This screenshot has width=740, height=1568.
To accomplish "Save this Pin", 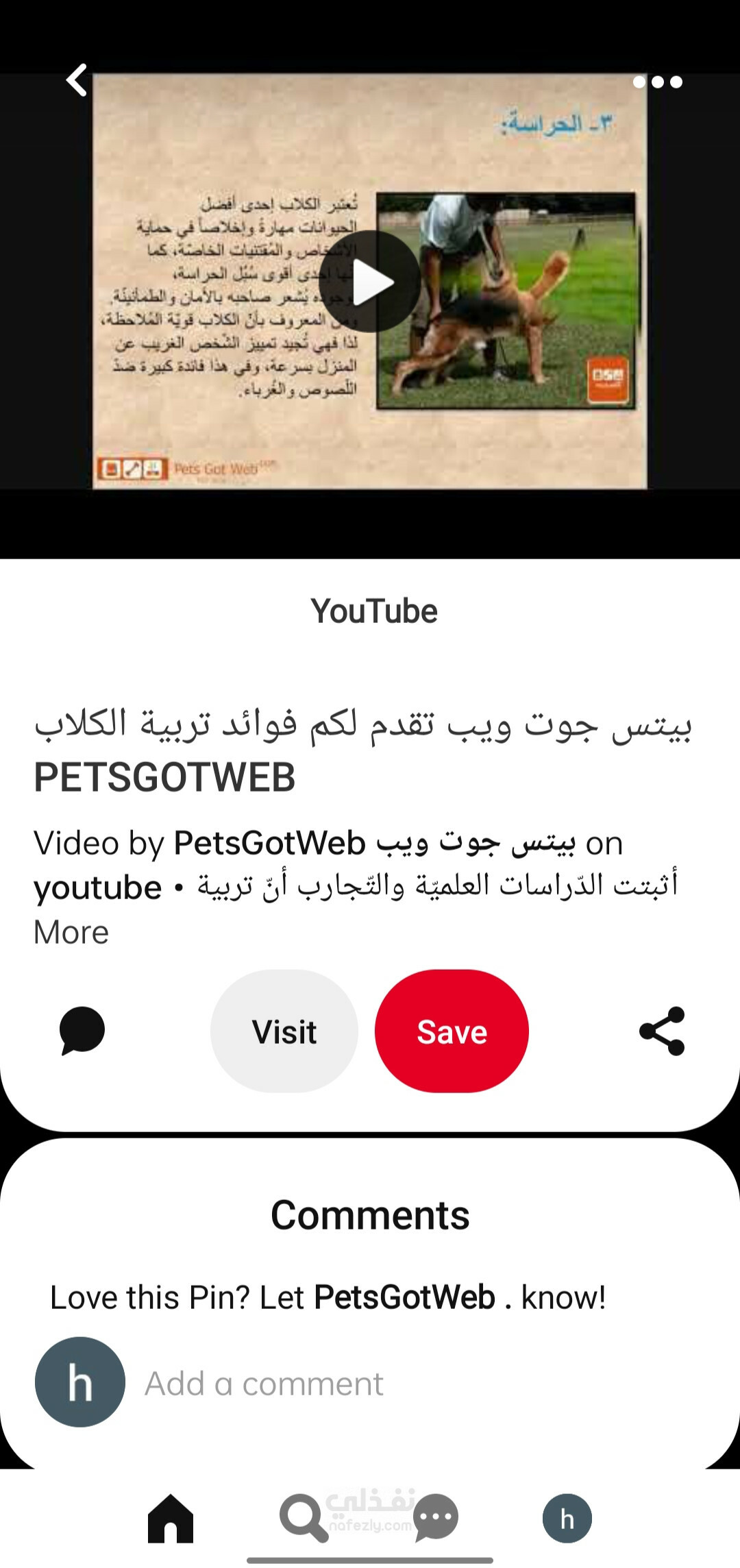I will pos(452,1031).
